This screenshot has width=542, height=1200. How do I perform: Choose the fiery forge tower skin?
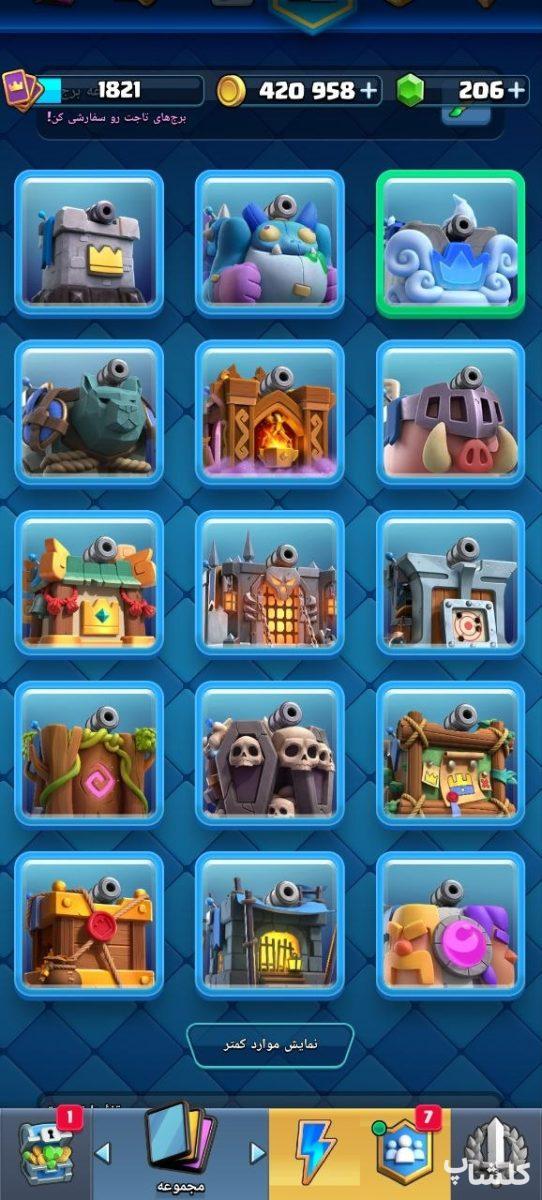269,414
